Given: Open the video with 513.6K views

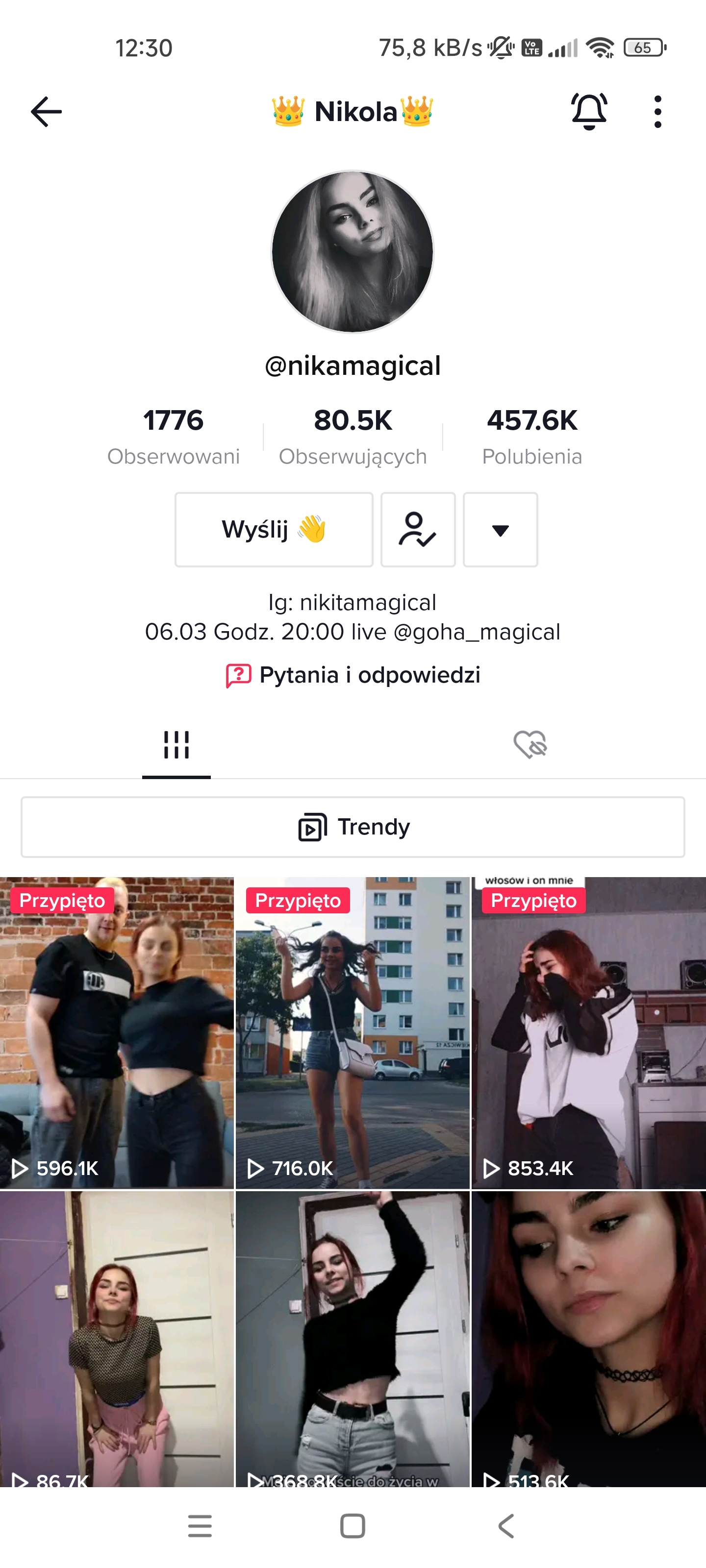Looking at the screenshot, I should click(588, 1339).
